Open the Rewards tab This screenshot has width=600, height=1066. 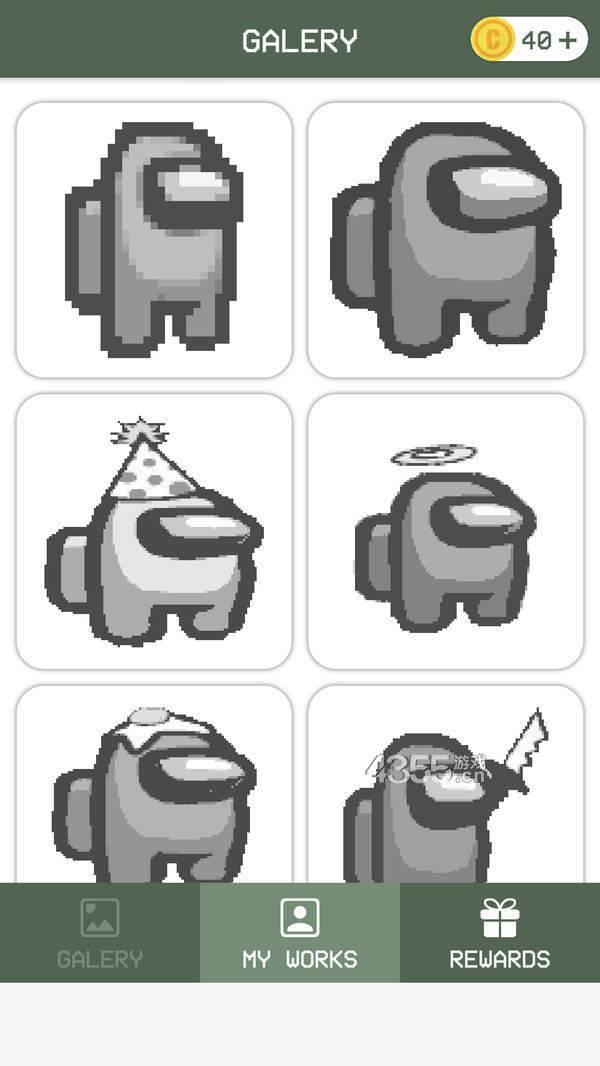pyautogui.click(x=500, y=933)
